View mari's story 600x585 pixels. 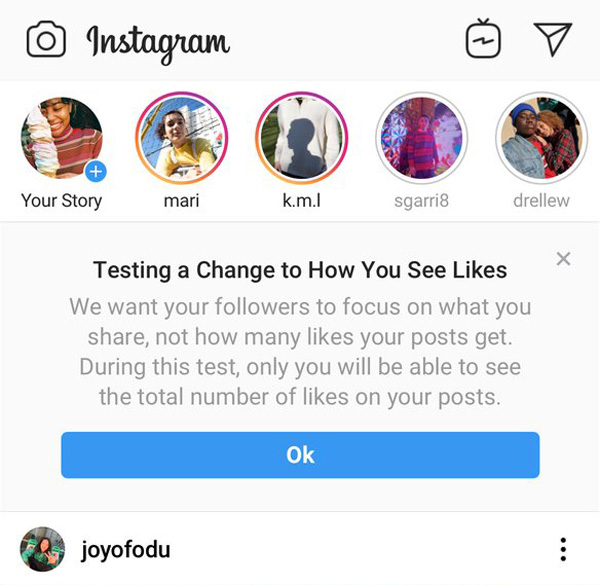181,140
